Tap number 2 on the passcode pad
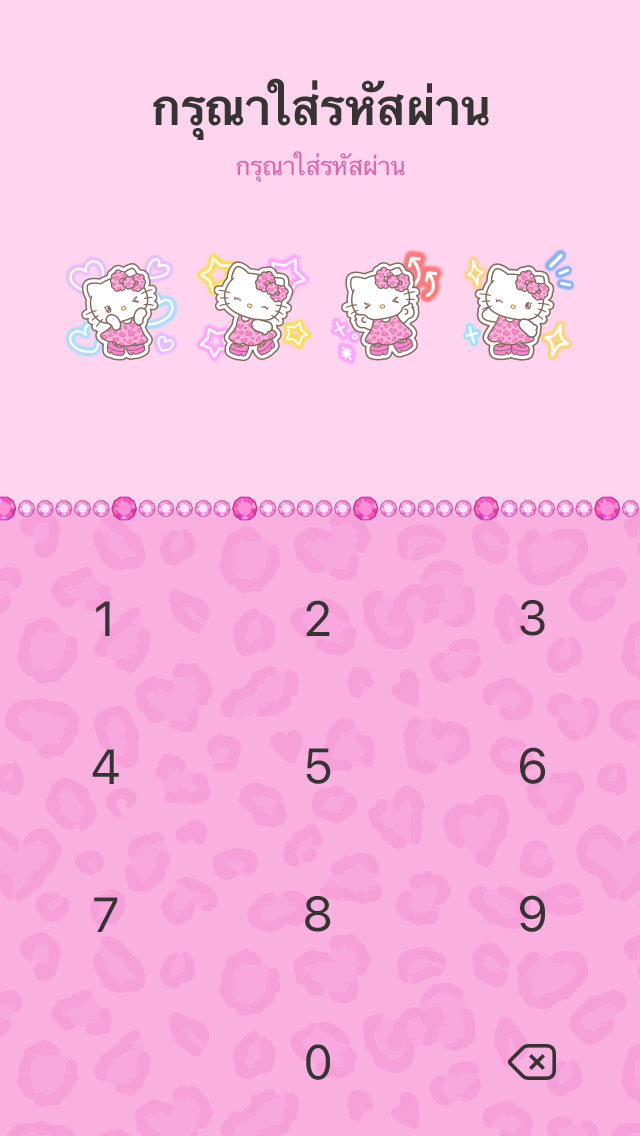Viewport: 640px width, 1136px height. pos(318,619)
